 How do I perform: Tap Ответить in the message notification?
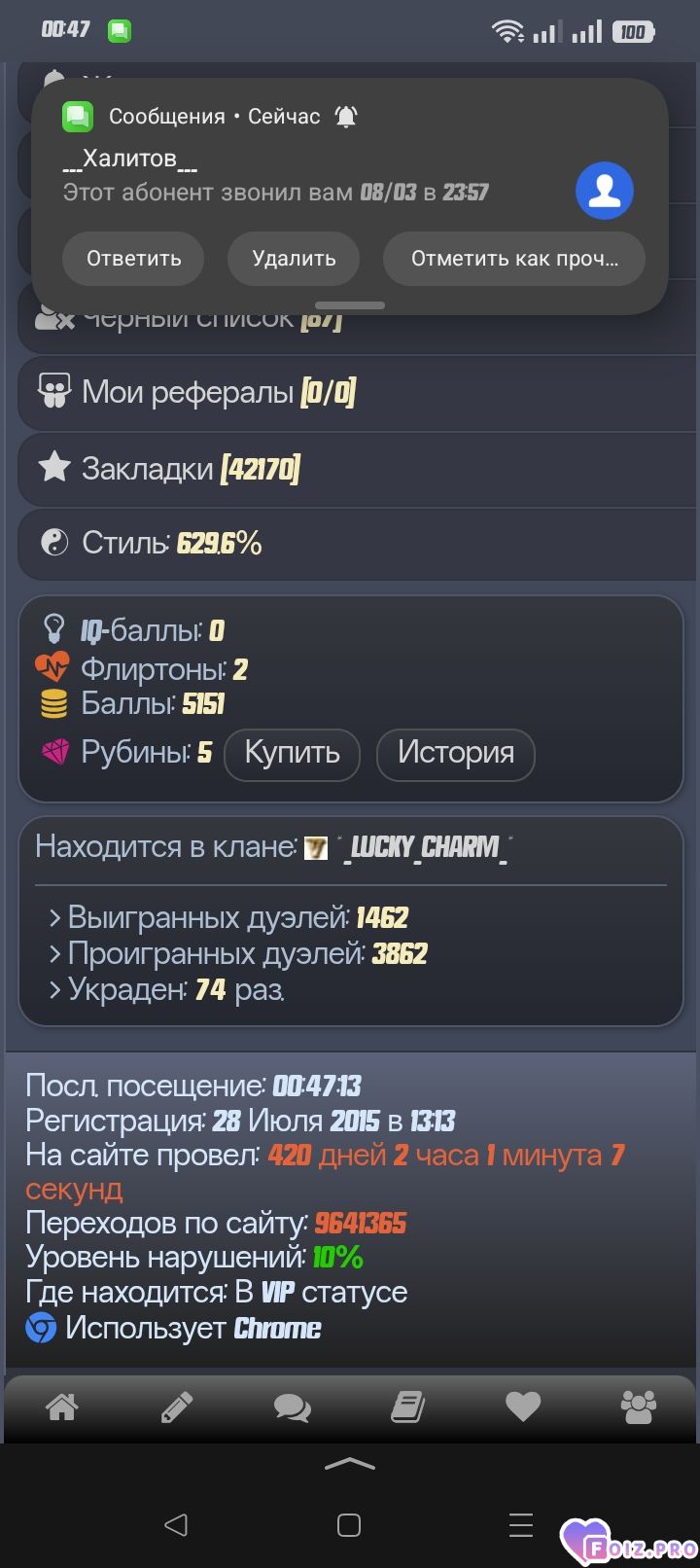pyautogui.click(x=133, y=259)
